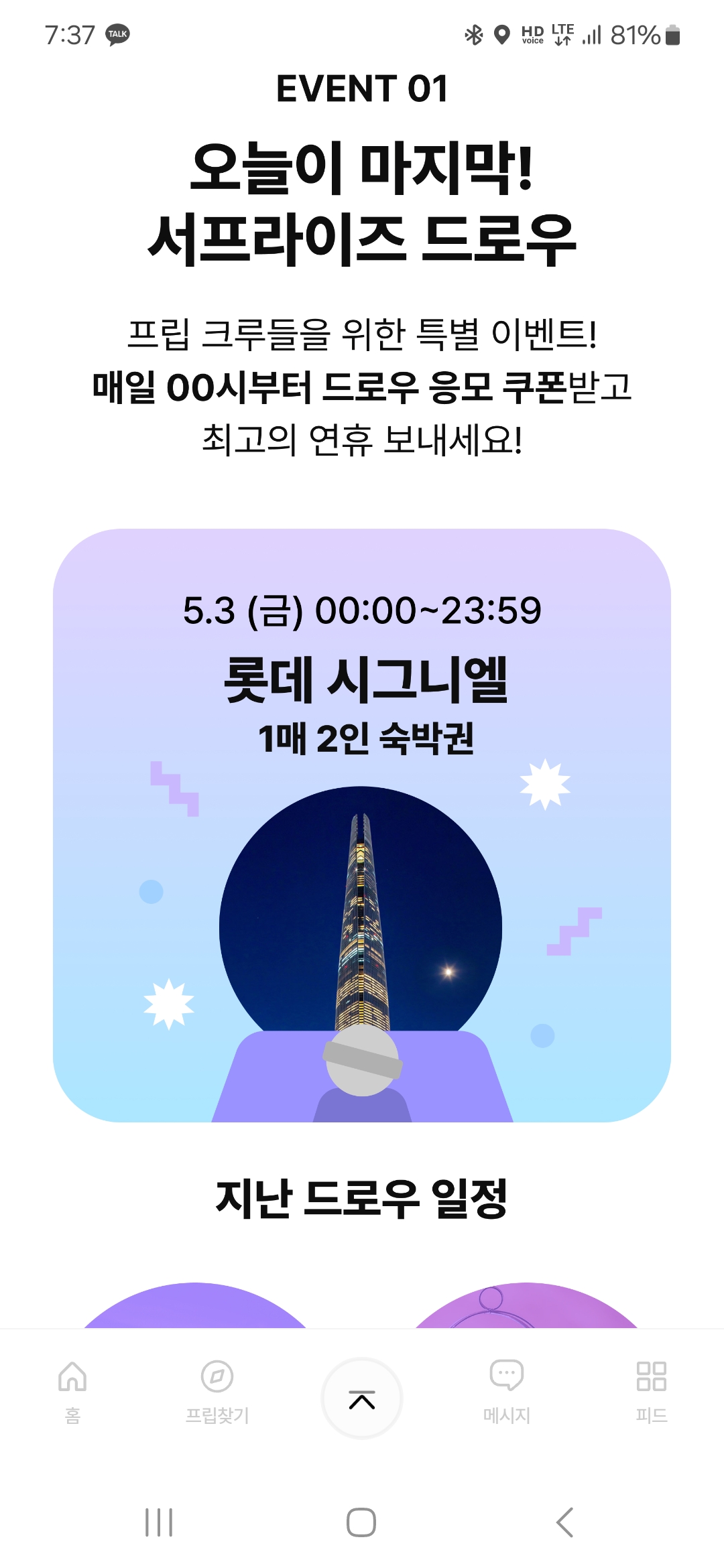Open the recent apps view

pos(159,1522)
